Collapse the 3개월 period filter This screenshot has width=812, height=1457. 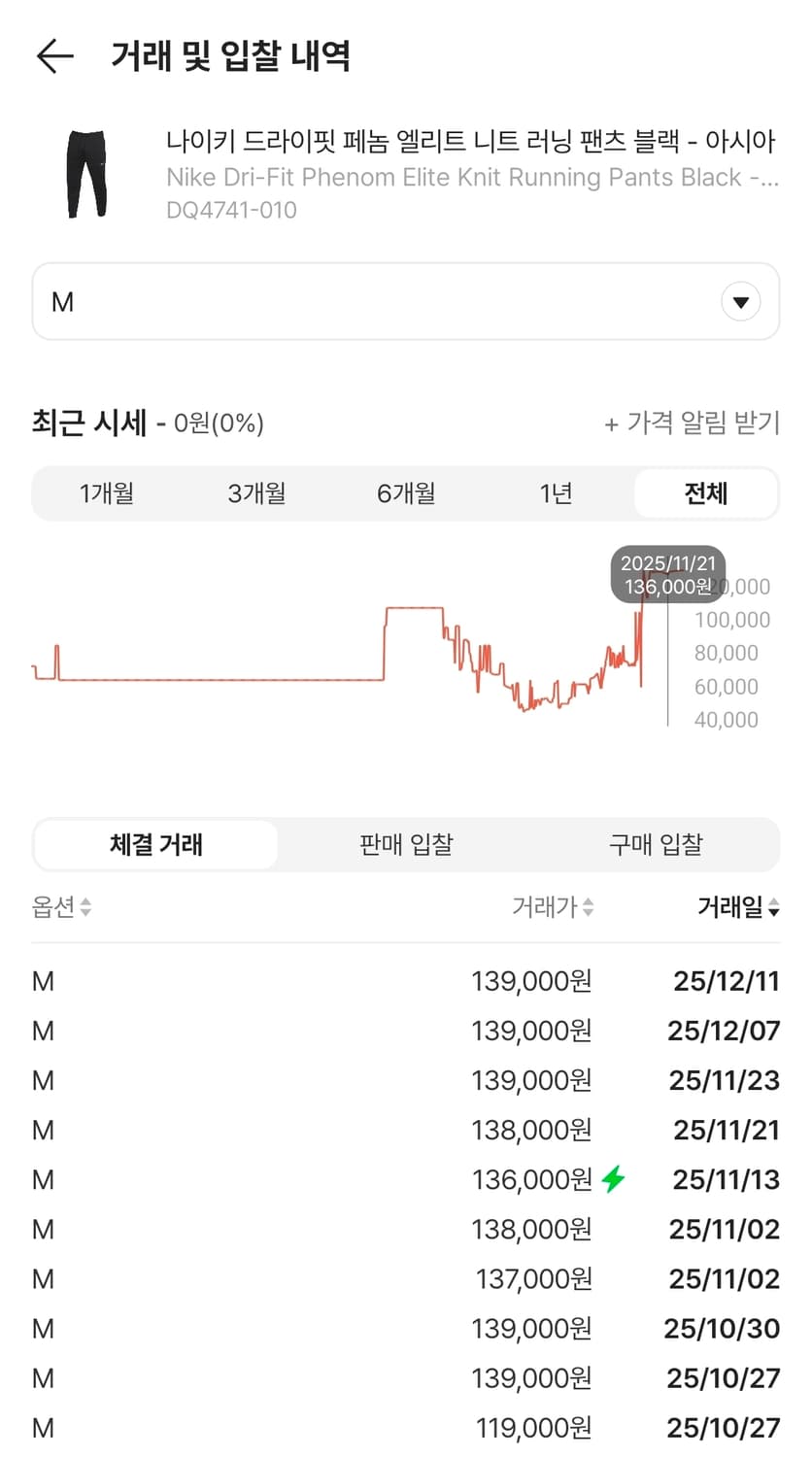255,493
